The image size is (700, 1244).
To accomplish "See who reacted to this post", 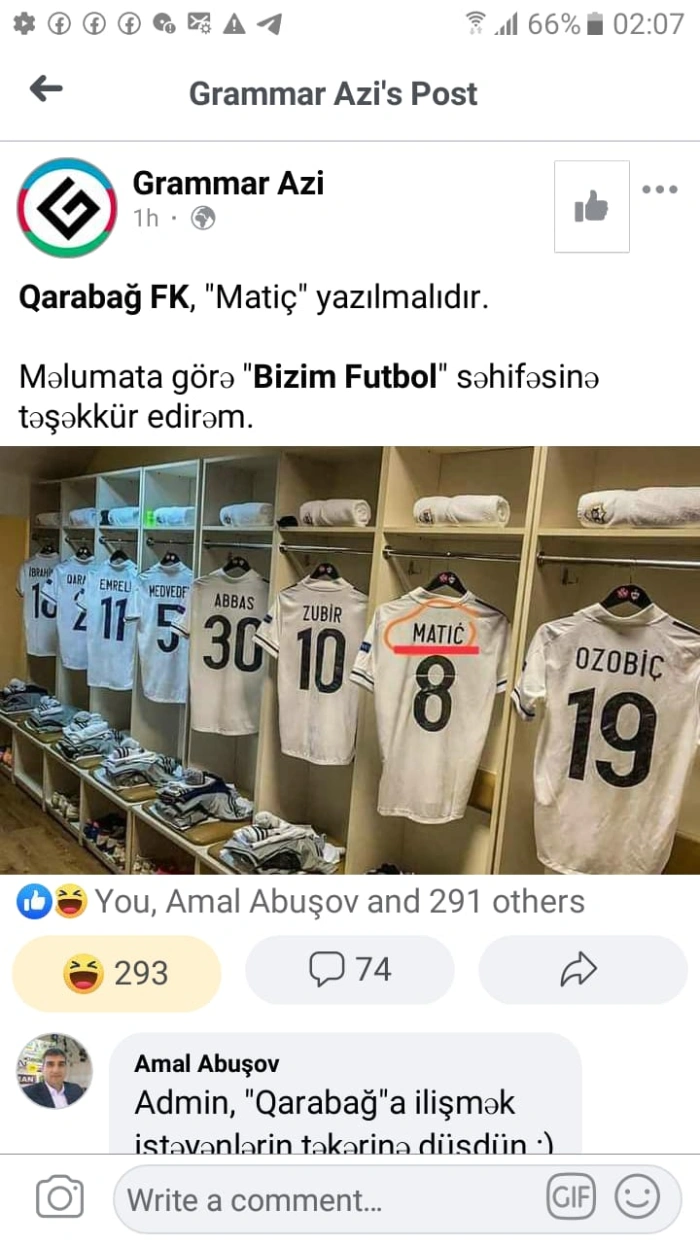I will click(300, 902).
